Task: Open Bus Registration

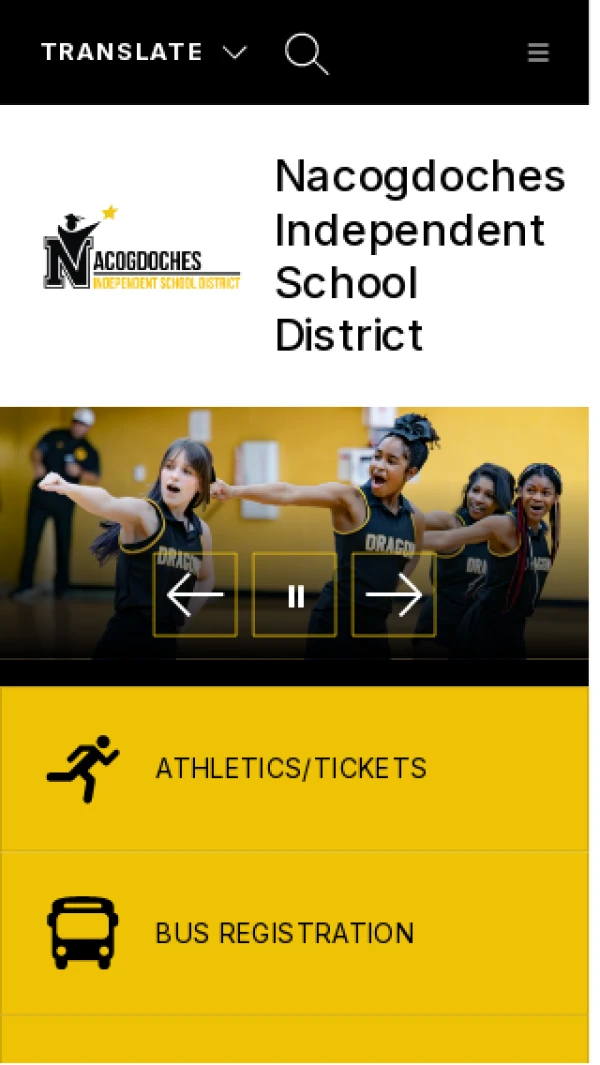Action: (x=284, y=933)
